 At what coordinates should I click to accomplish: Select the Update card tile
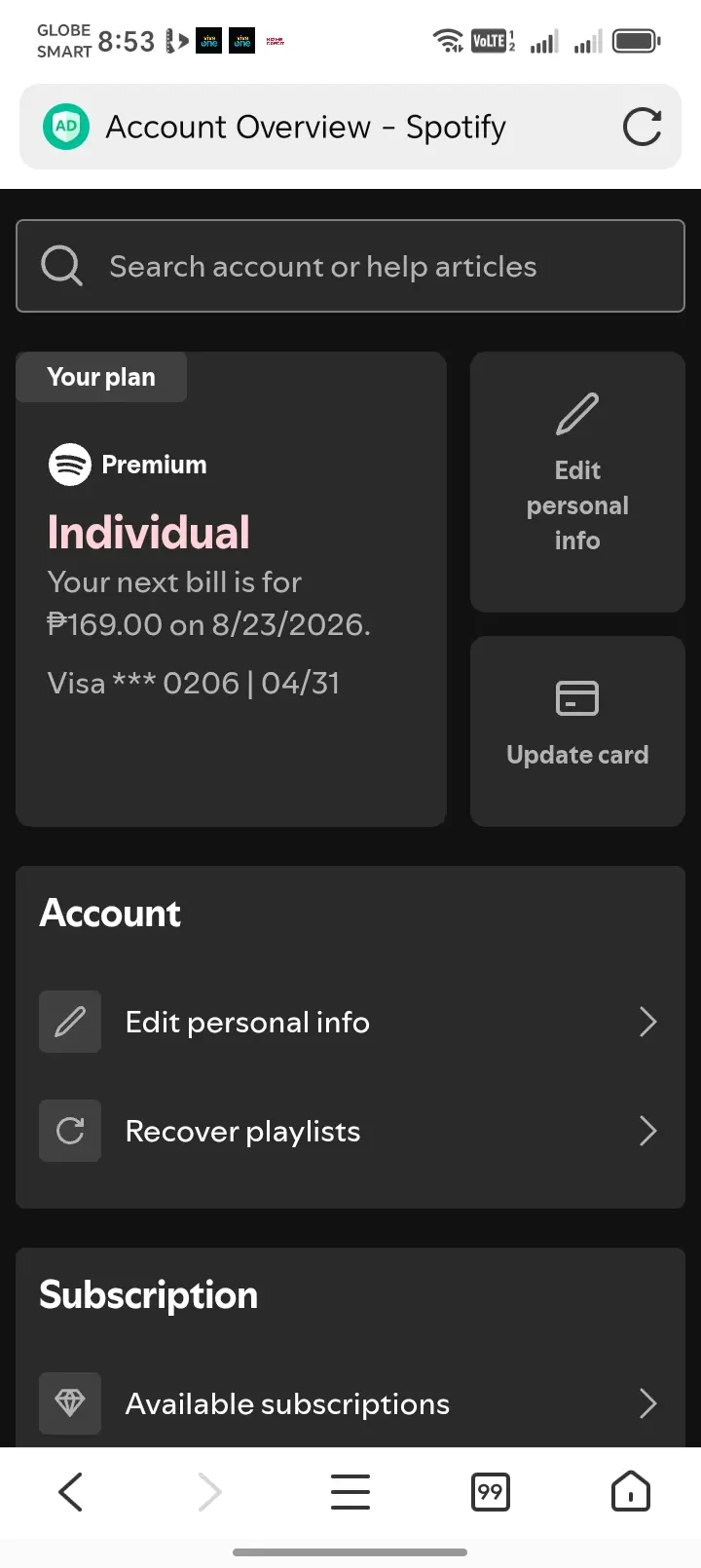pyautogui.click(x=577, y=731)
